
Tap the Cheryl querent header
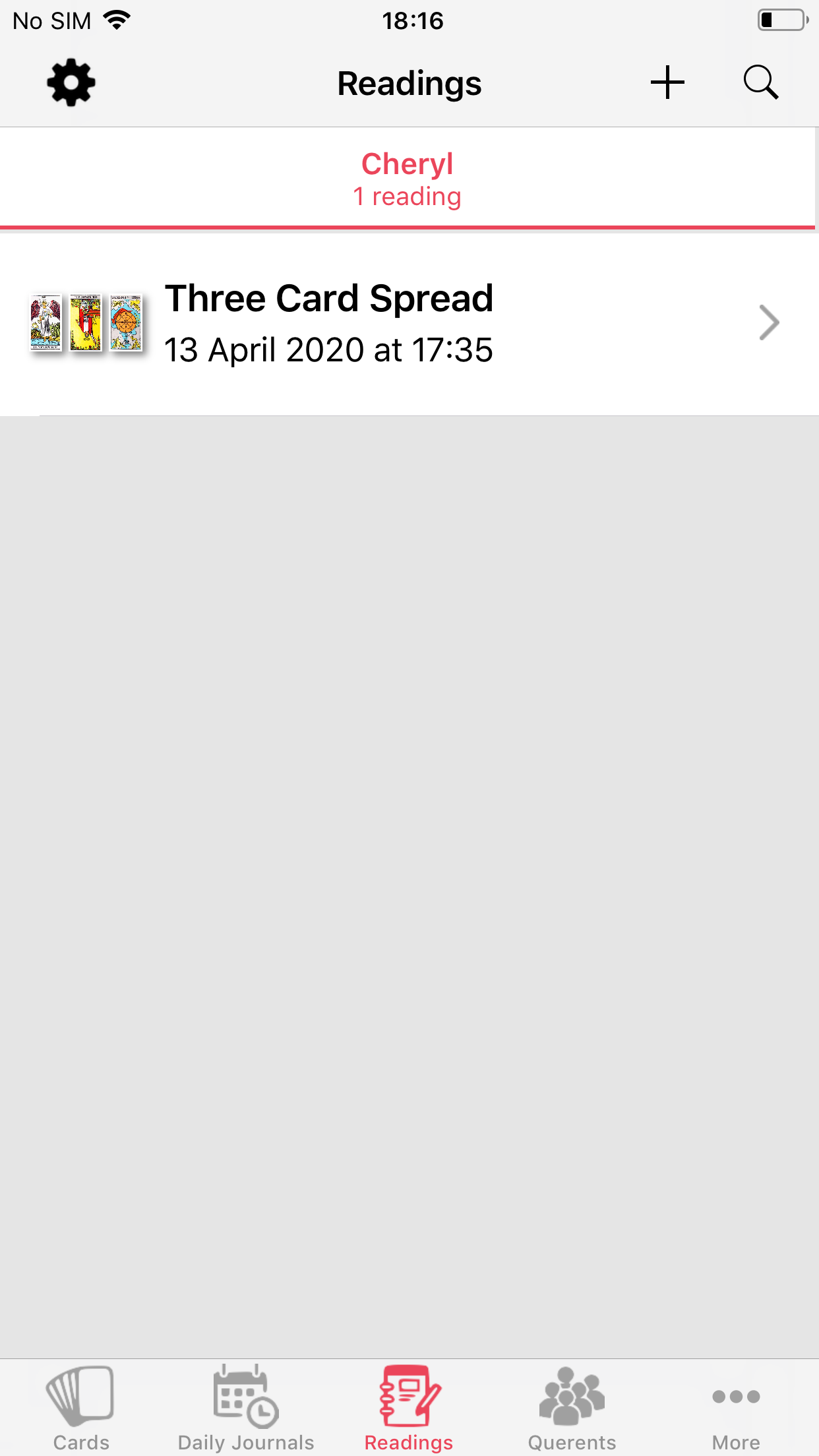point(408,178)
